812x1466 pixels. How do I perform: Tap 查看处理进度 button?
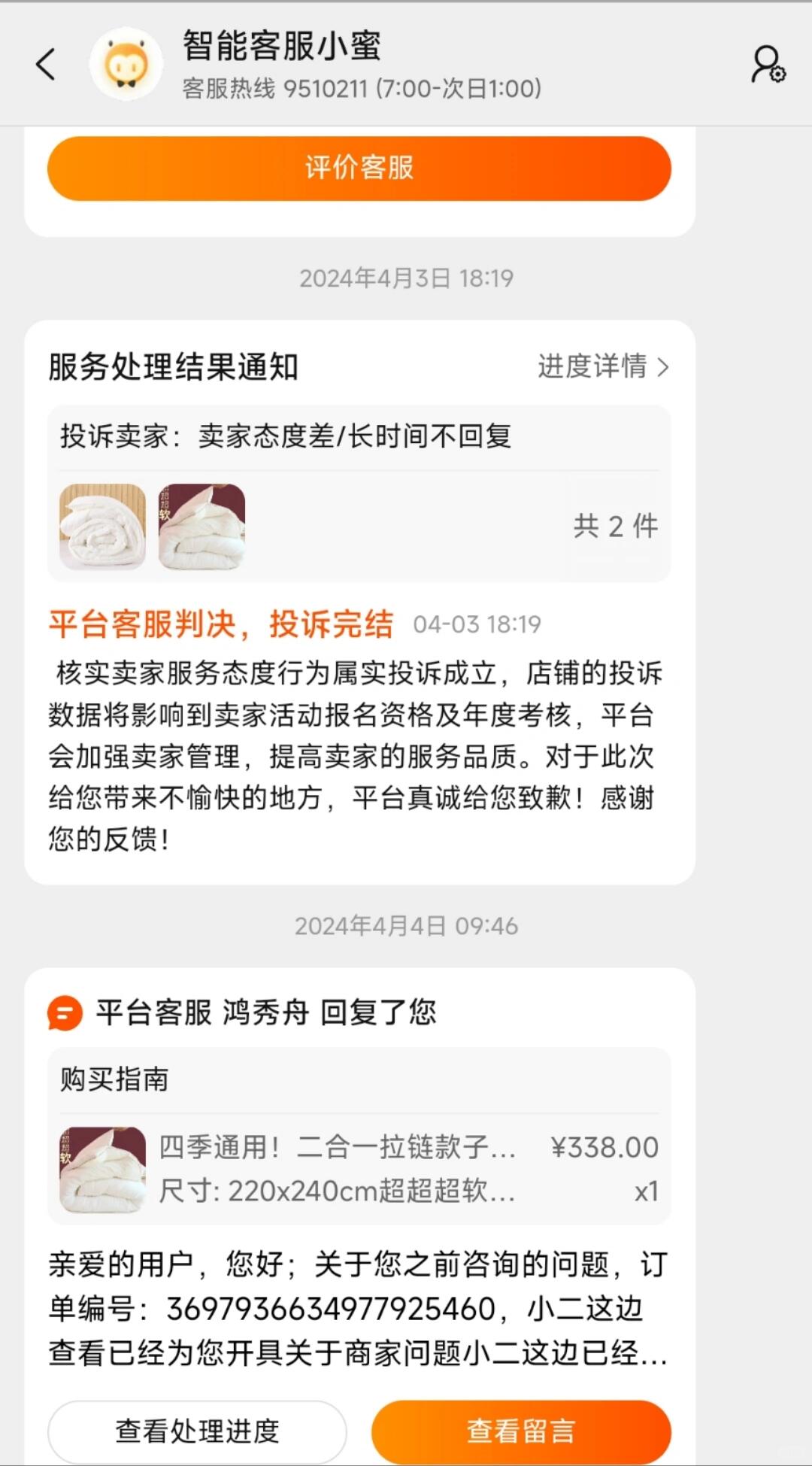(197, 1431)
